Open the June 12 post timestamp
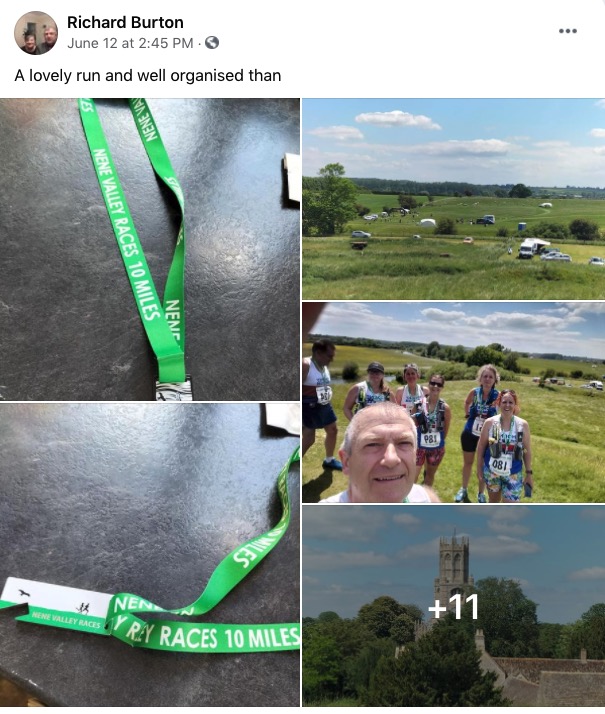The width and height of the screenshot is (605, 714). (x=129, y=43)
